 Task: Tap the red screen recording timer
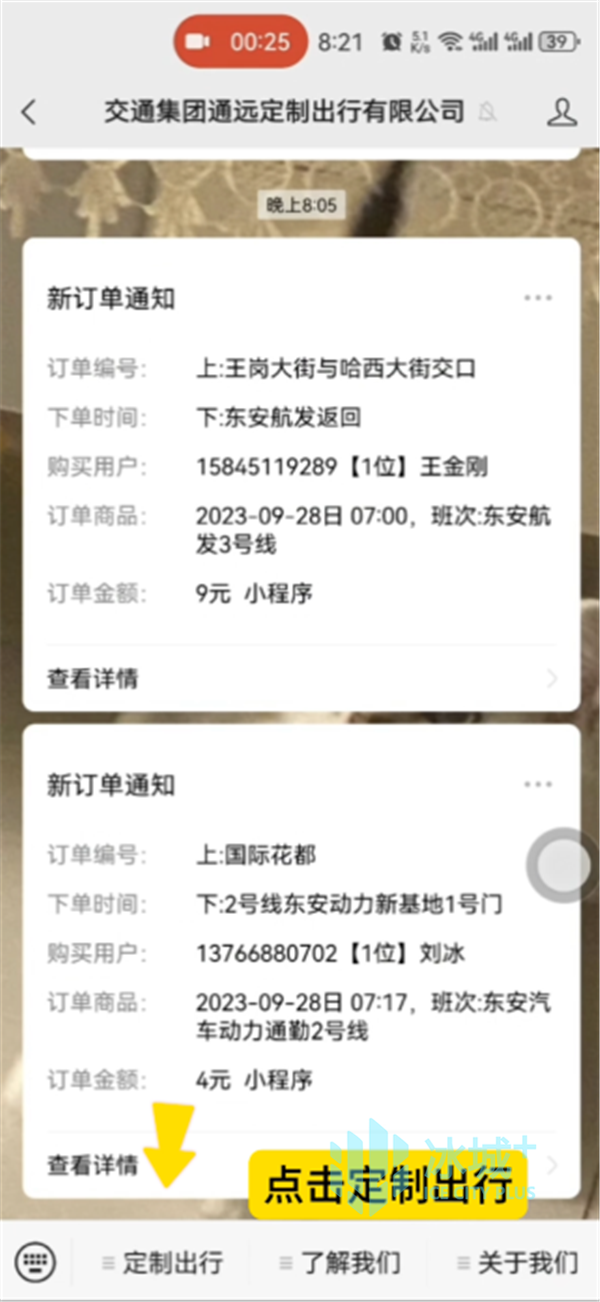pyautogui.click(x=241, y=42)
